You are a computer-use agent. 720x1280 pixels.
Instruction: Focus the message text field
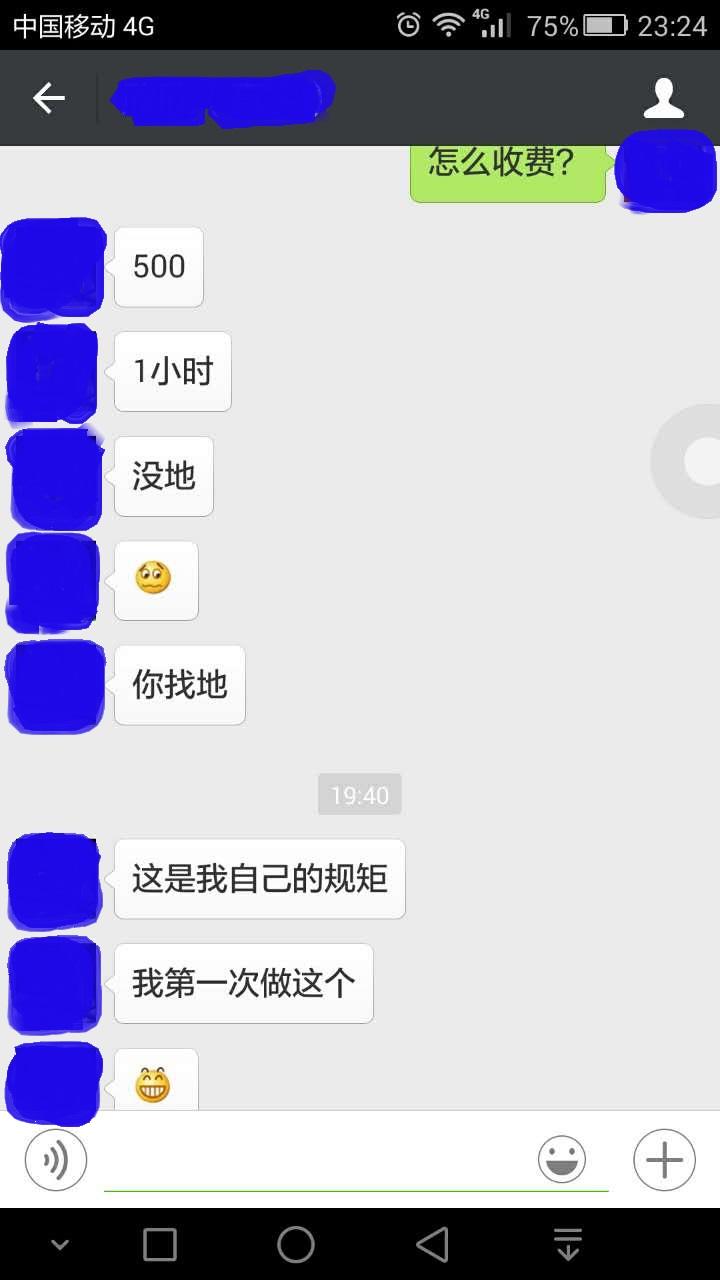click(320, 1160)
